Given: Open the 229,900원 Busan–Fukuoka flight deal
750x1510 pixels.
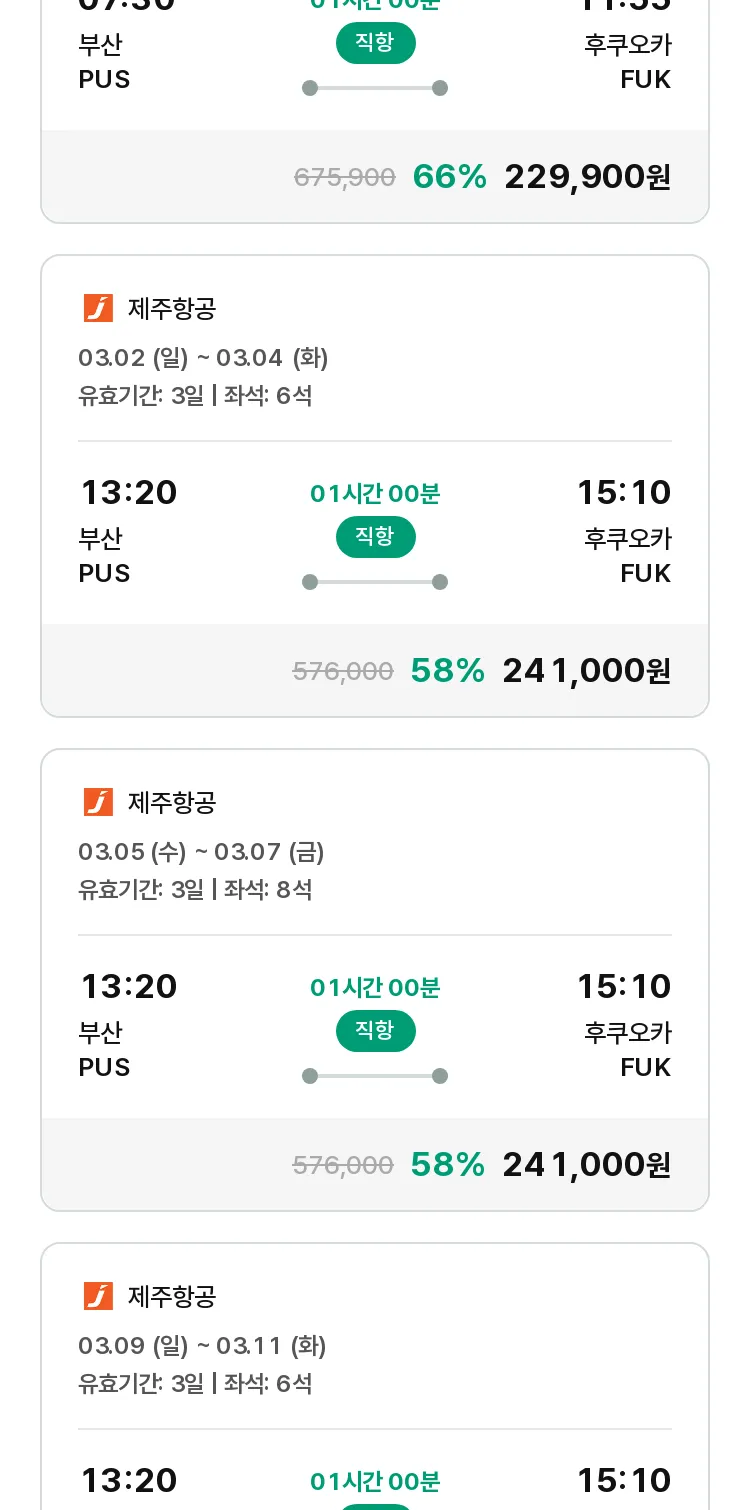Looking at the screenshot, I should click(375, 110).
